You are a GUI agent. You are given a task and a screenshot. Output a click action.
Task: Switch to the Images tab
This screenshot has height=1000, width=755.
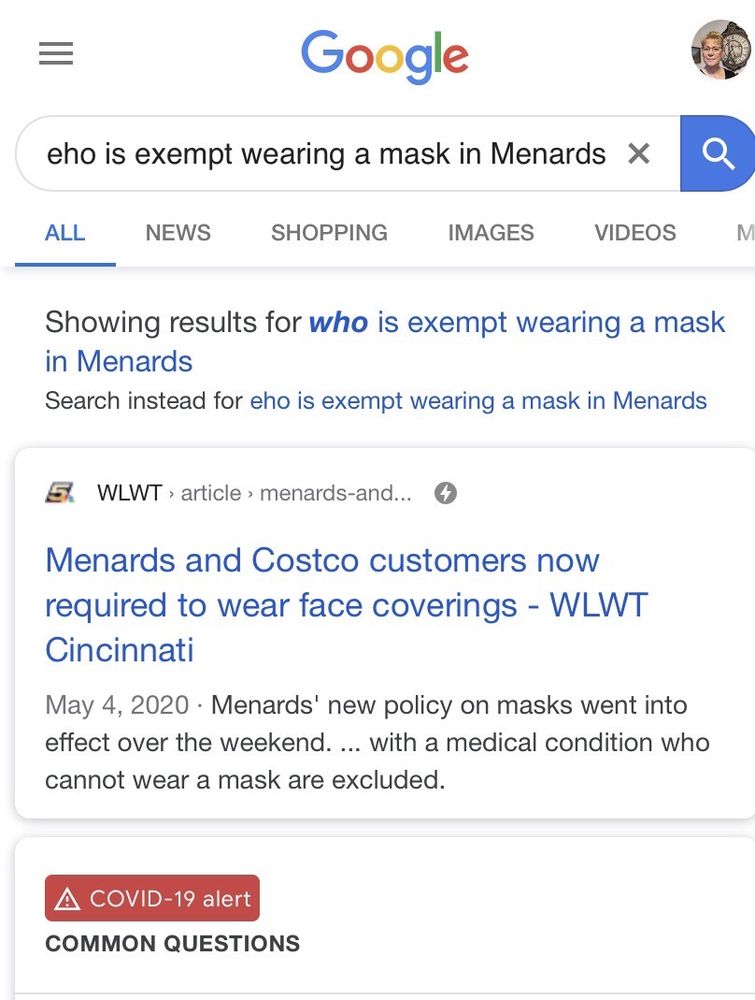[x=491, y=233]
